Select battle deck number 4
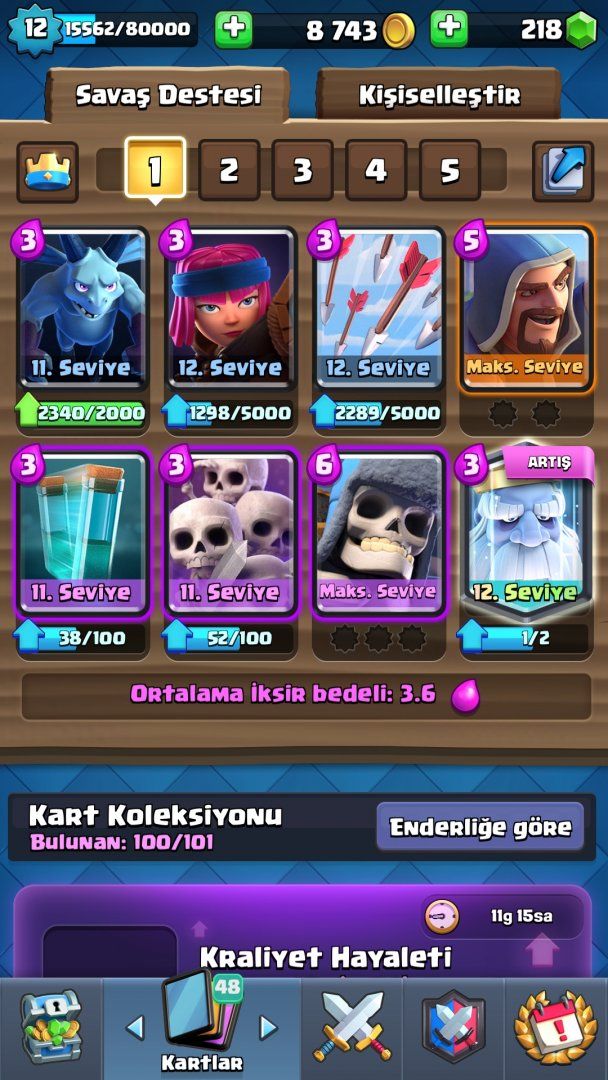The image size is (608, 1080). (376, 170)
